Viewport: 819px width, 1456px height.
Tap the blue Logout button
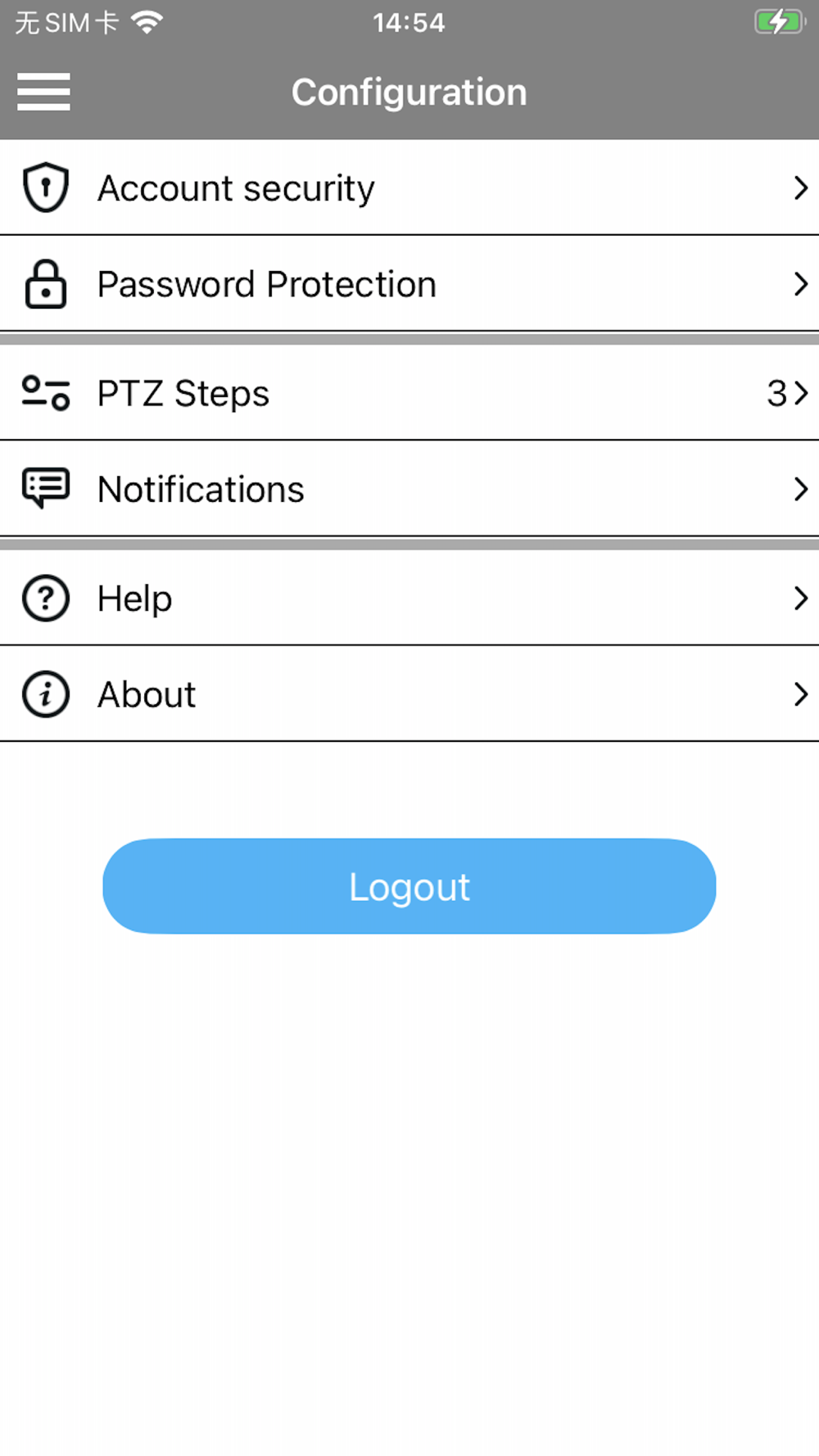point(409,886)
